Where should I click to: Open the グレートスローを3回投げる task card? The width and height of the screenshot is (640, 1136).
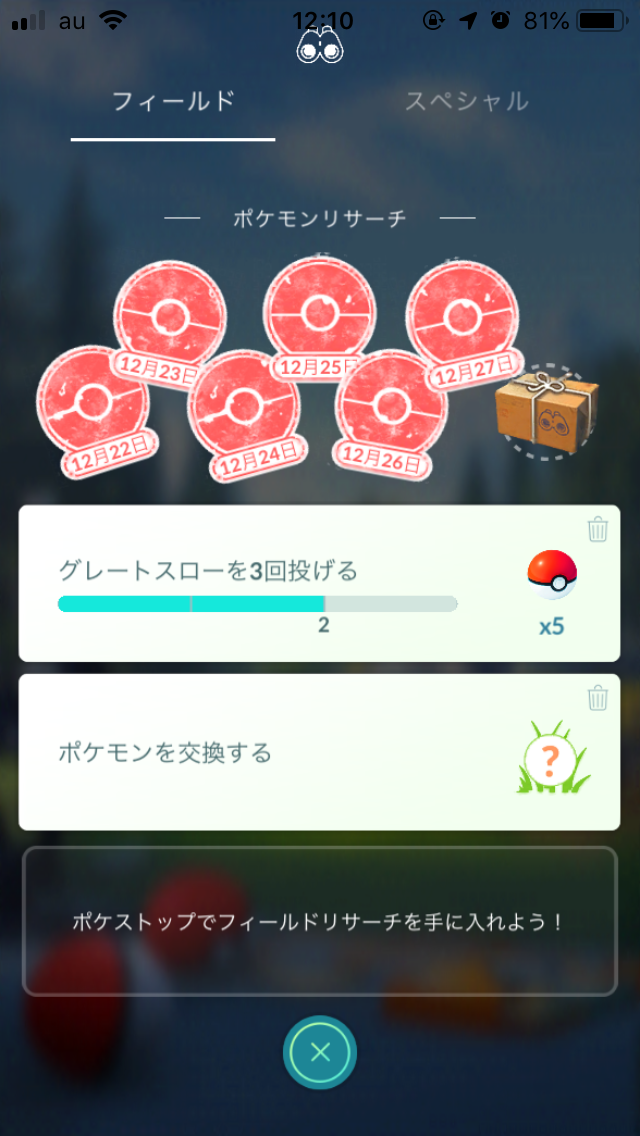300,583
